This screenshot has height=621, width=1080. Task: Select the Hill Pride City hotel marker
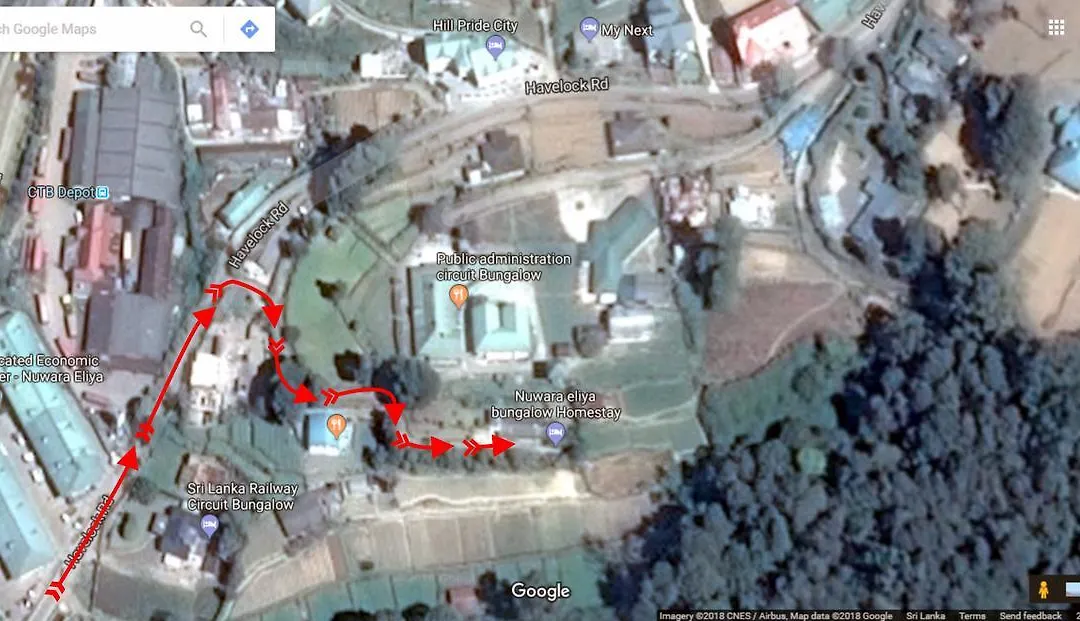click(492, 45)
